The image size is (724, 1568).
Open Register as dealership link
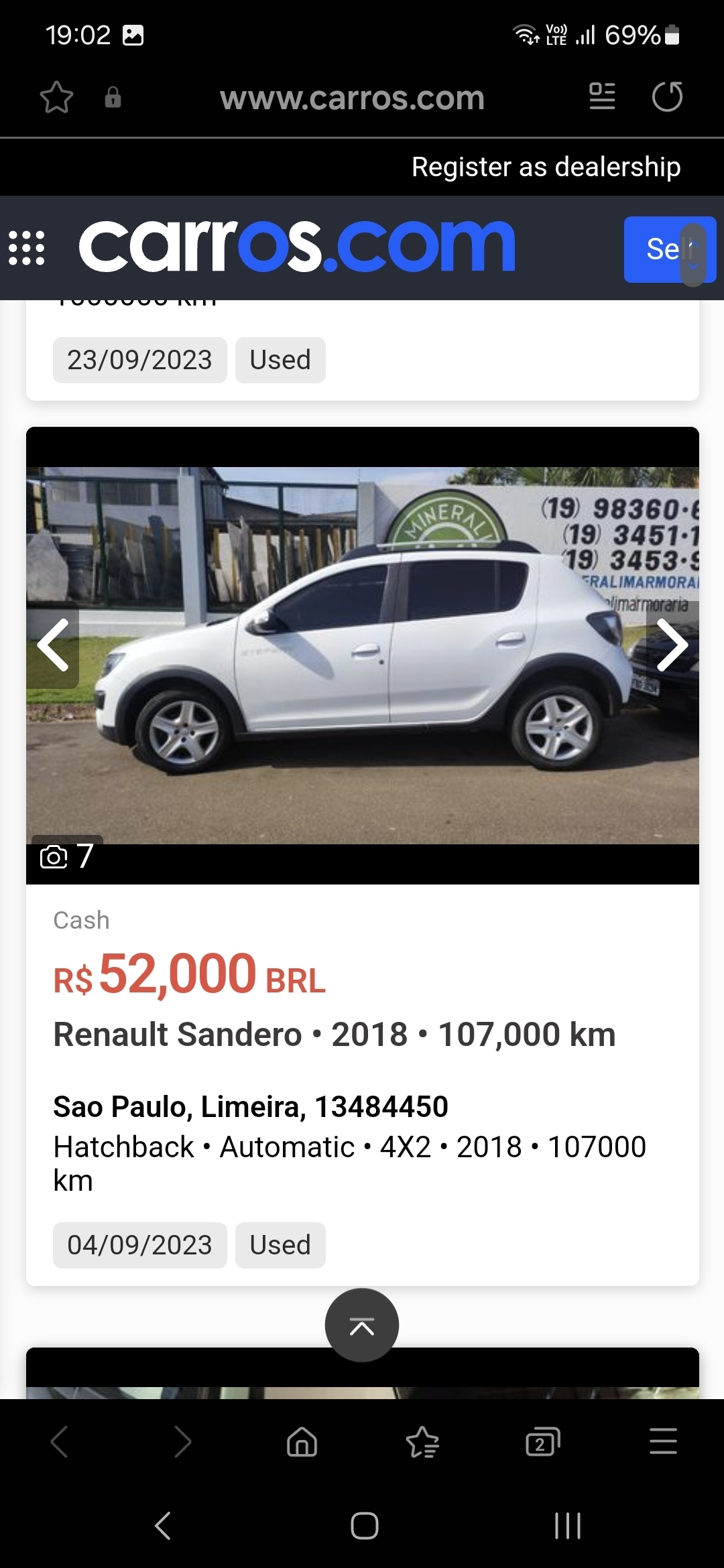click(x=546, y=167)
